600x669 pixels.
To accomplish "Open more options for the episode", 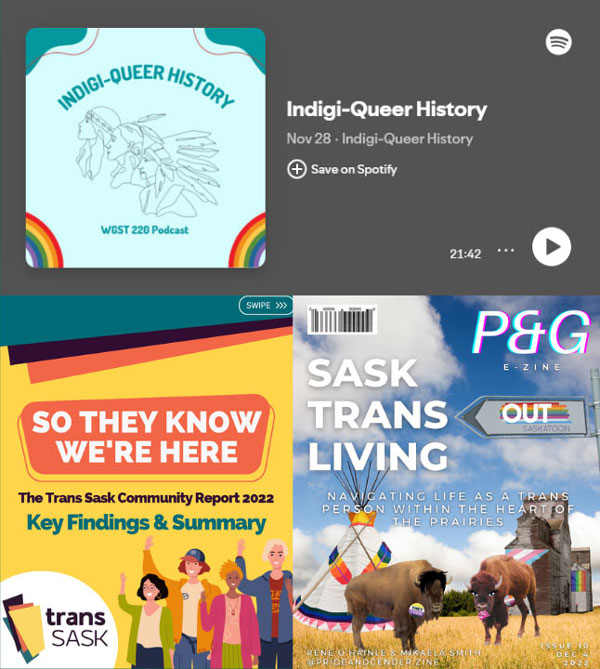I will [506, 250].
